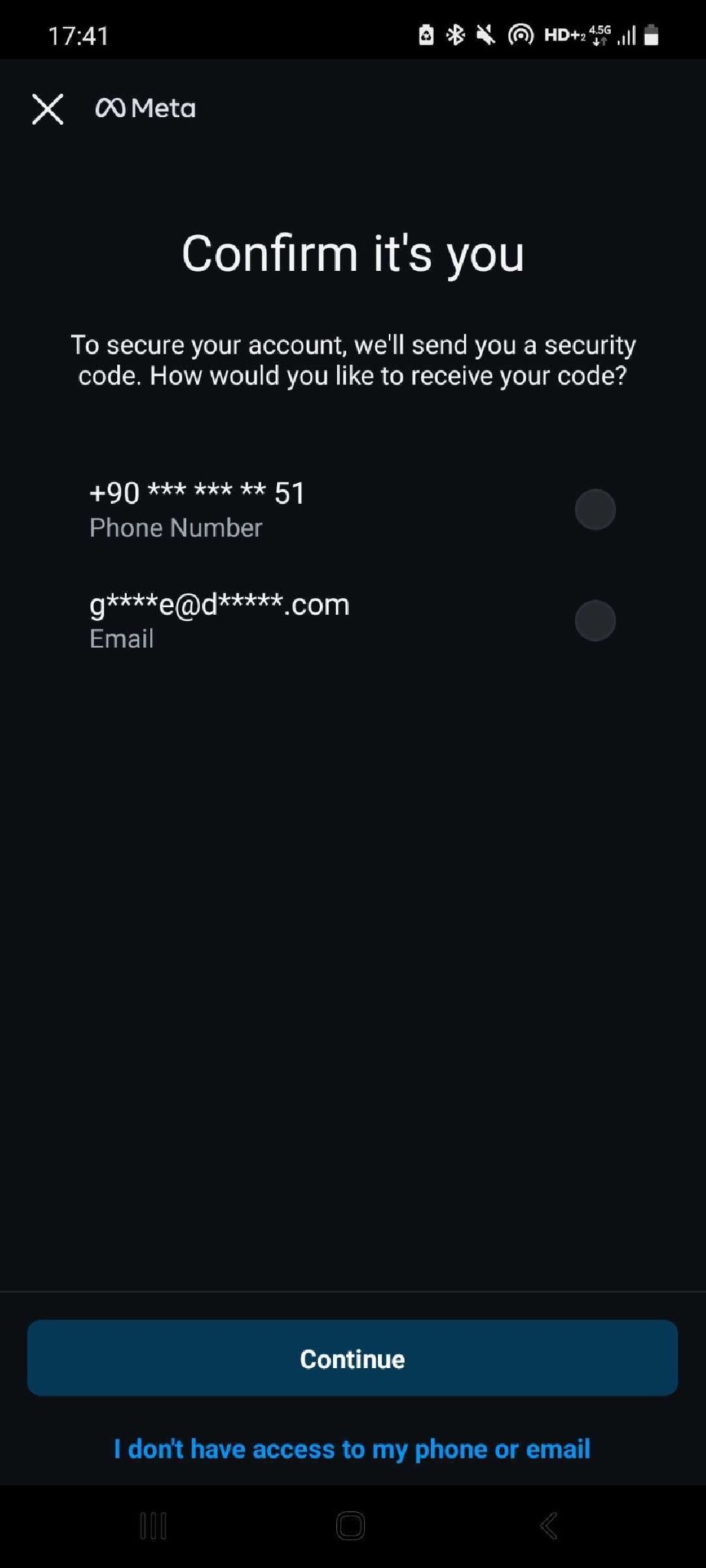Close the Meta confirmation screen

pyautogui.click(x=48, y=109)
